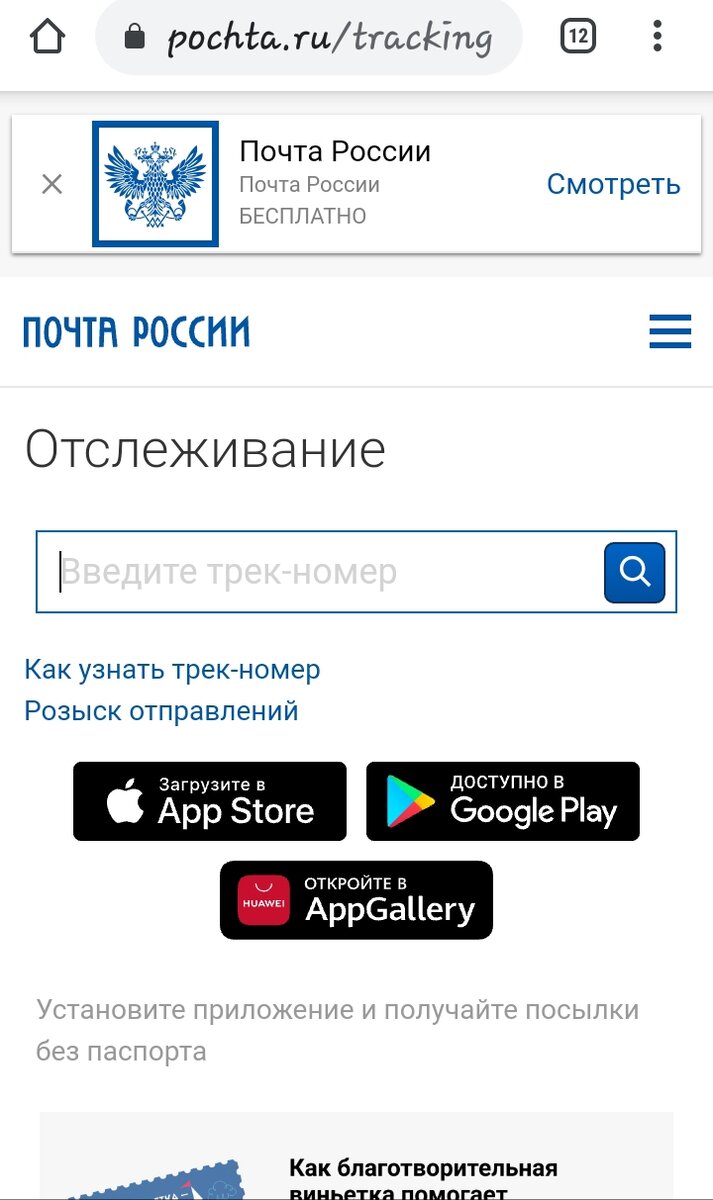This screenshot has height=1200, width=713.
Task: Open the Как узнать трек-номер link
Action: click(x=172, y=669)
